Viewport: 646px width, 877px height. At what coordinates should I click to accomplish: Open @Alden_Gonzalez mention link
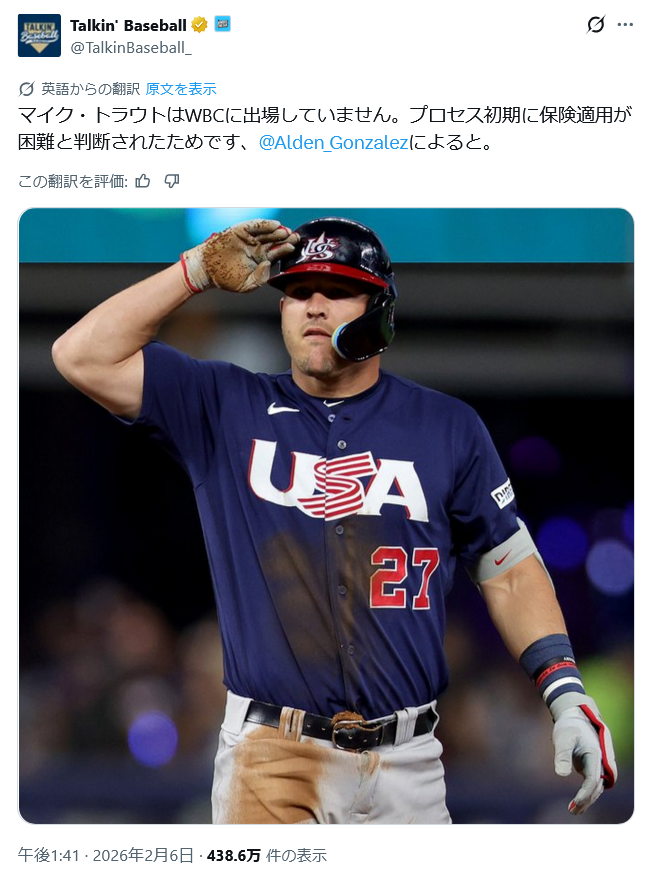(x=333, y=143)
